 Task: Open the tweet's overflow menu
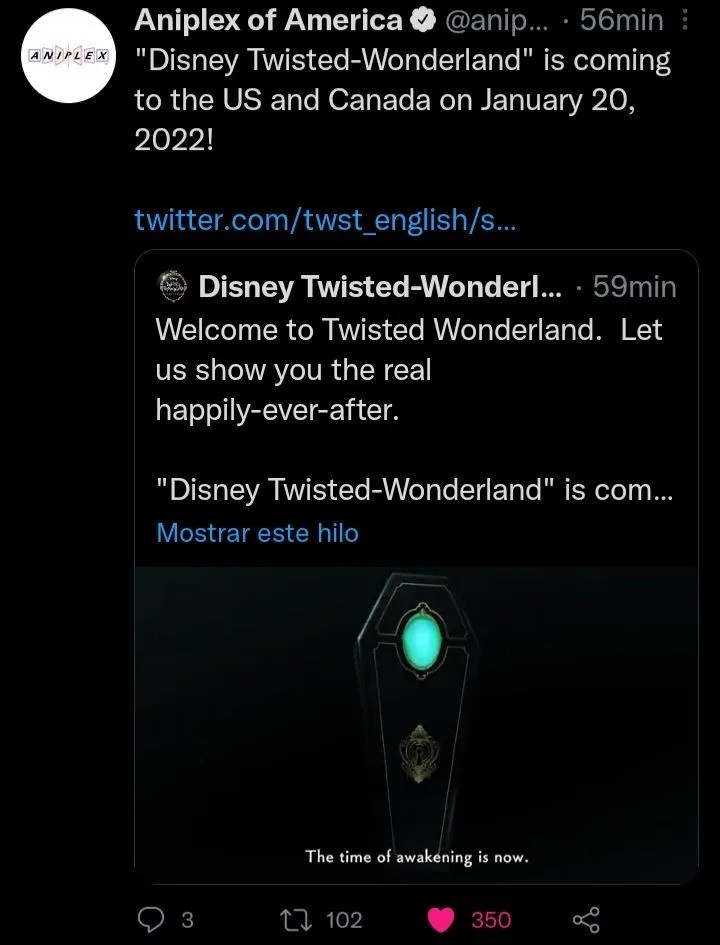(x=684, y=20)
